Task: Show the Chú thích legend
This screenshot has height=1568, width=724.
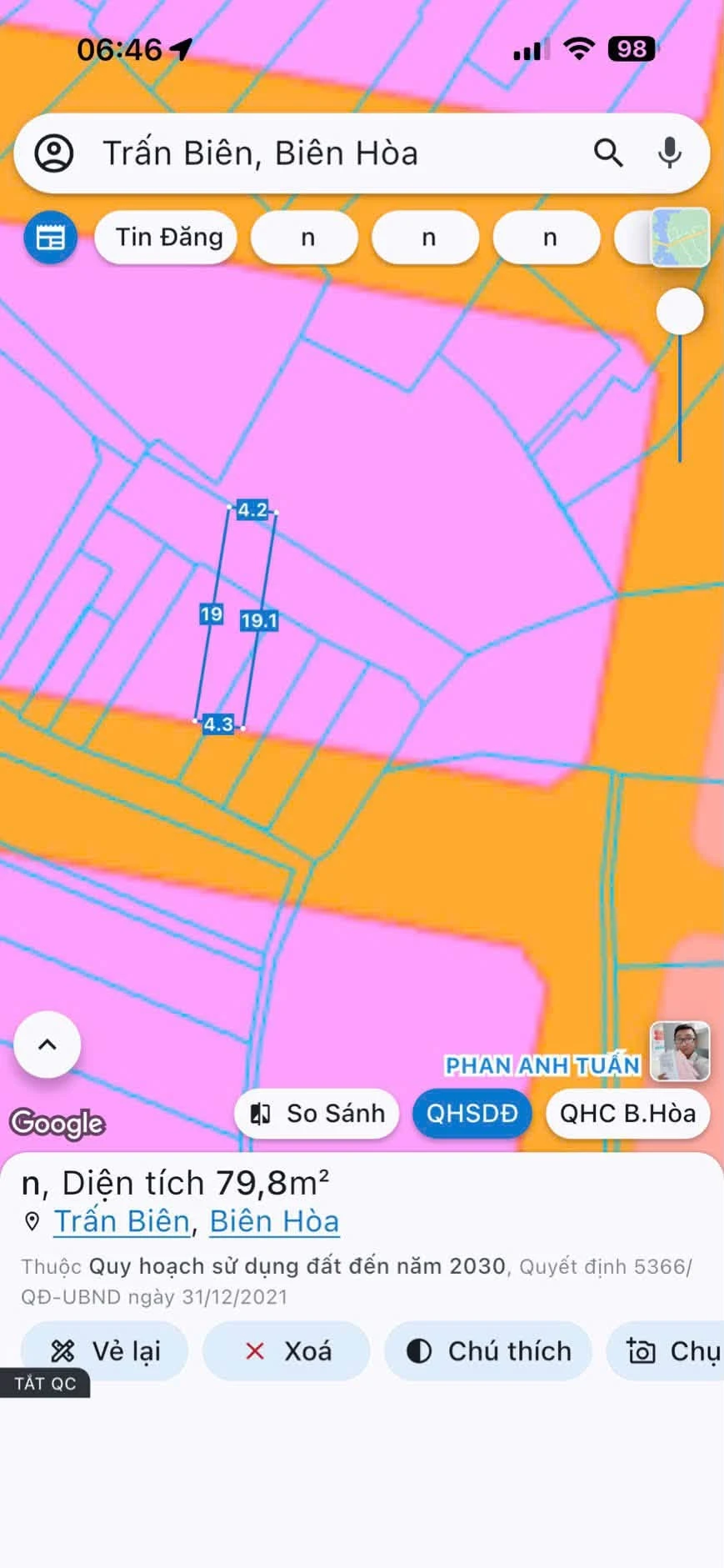Action: pos(488,1351)
